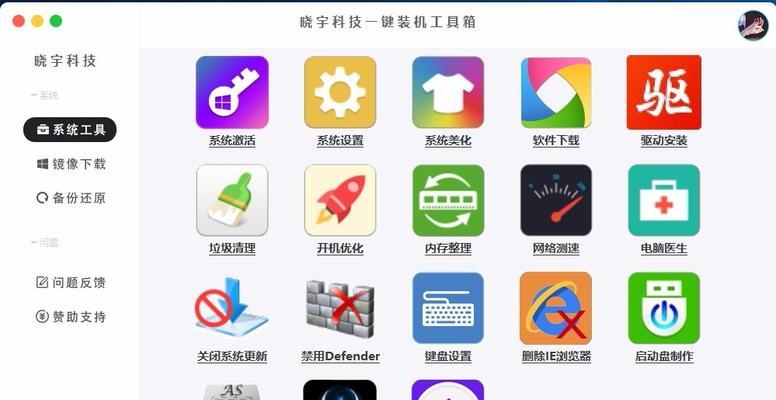Open 赞助支持 page
The image size is (776, 400).
coord(70,317)
